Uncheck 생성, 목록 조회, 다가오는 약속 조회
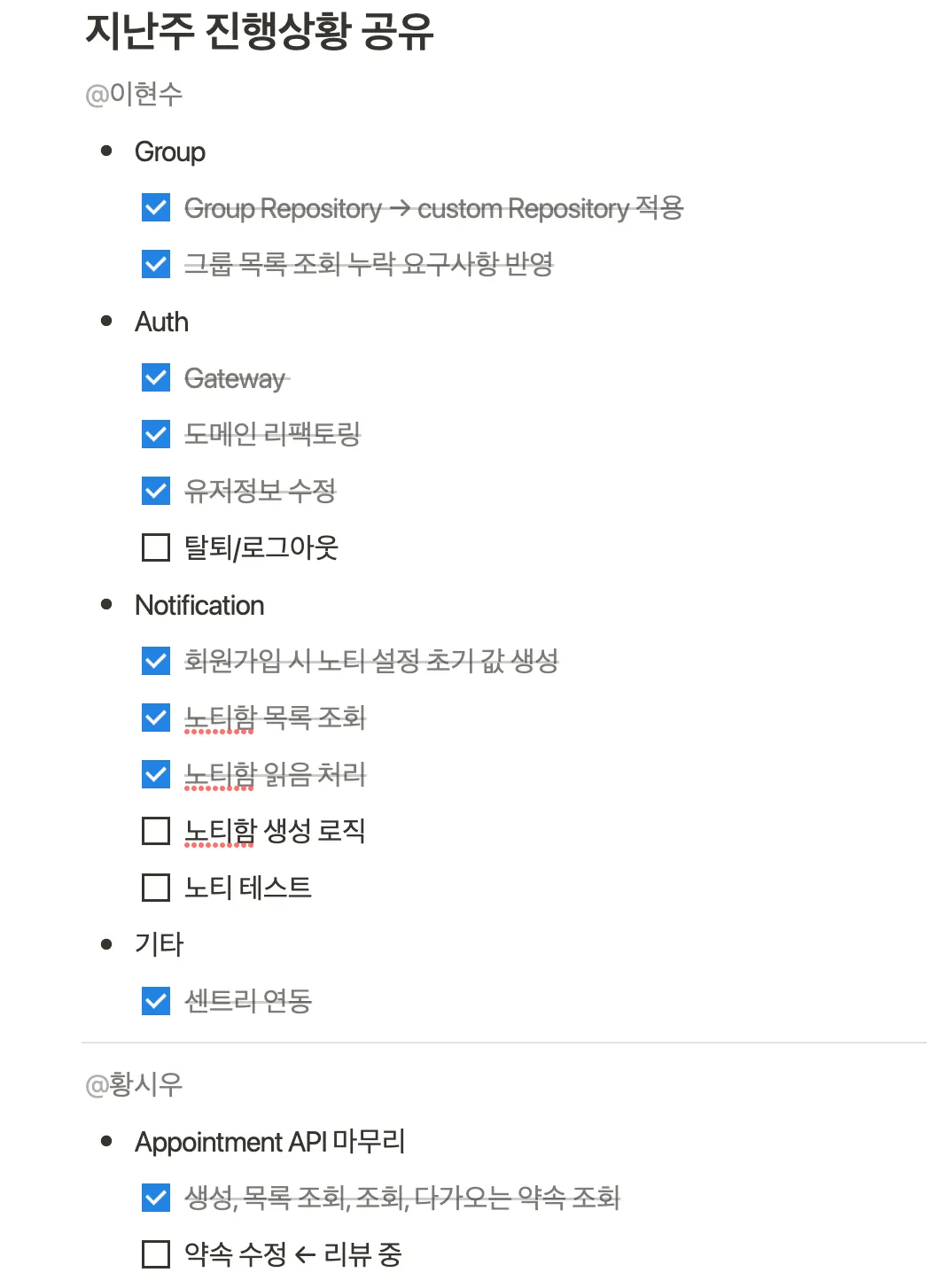The image size is (927, 1288). pos(156,1198)
